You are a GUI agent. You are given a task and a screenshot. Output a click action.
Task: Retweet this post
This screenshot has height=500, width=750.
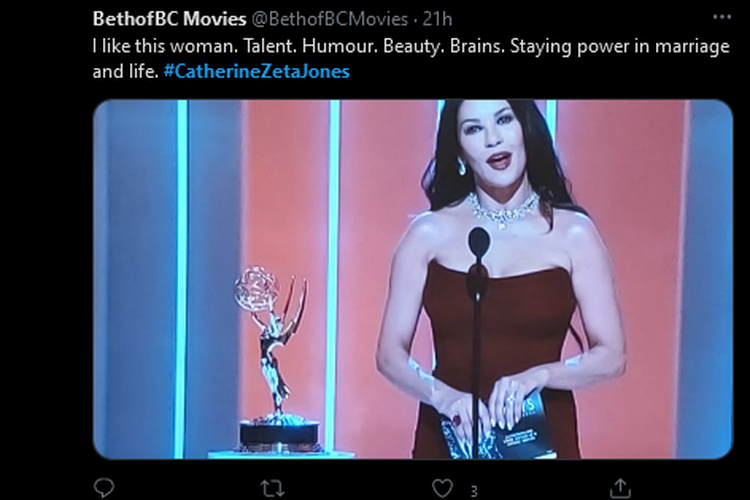coord(272,487)
